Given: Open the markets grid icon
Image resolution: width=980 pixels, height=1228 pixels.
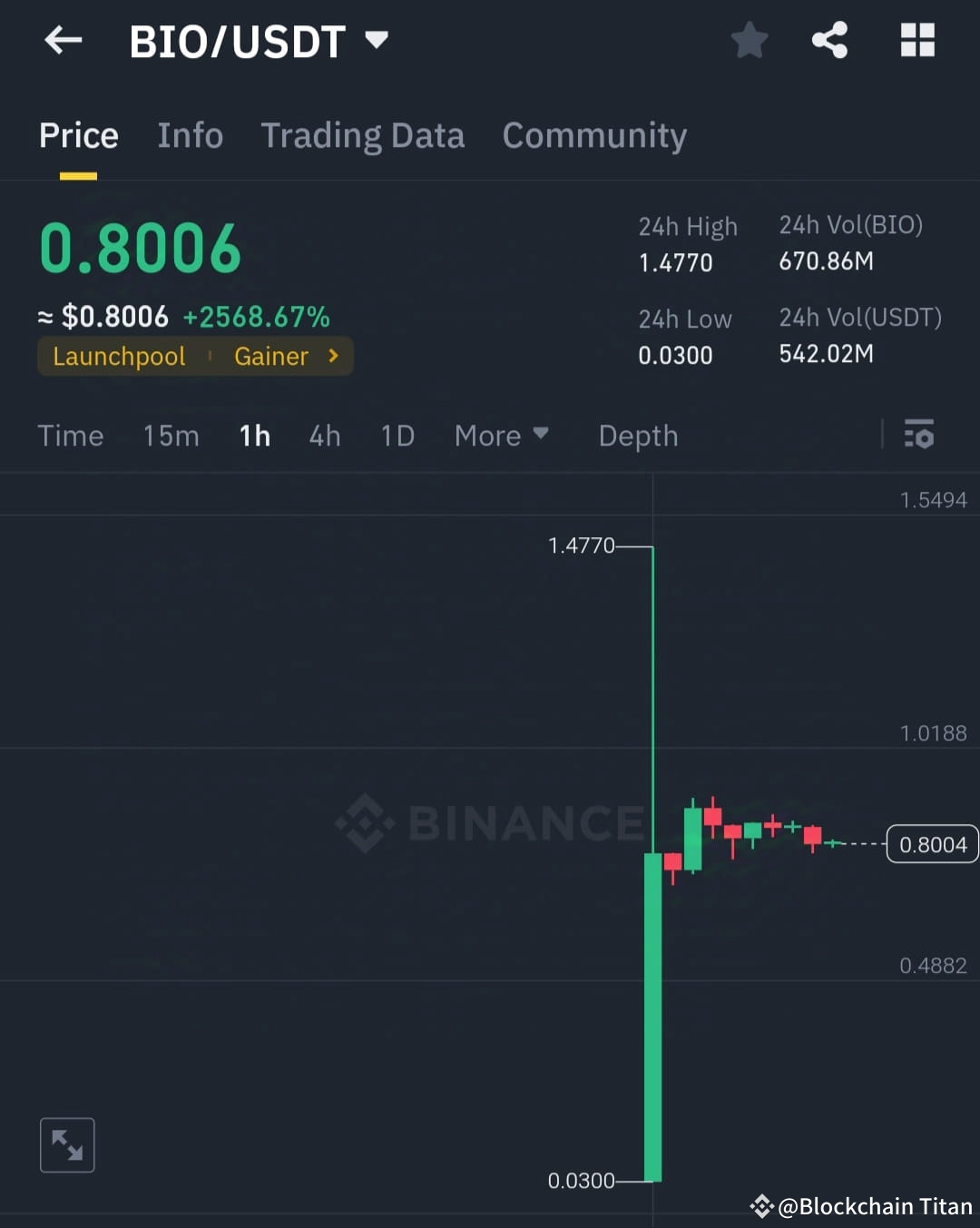Looking at the screenshot, I should pos(916,40).
